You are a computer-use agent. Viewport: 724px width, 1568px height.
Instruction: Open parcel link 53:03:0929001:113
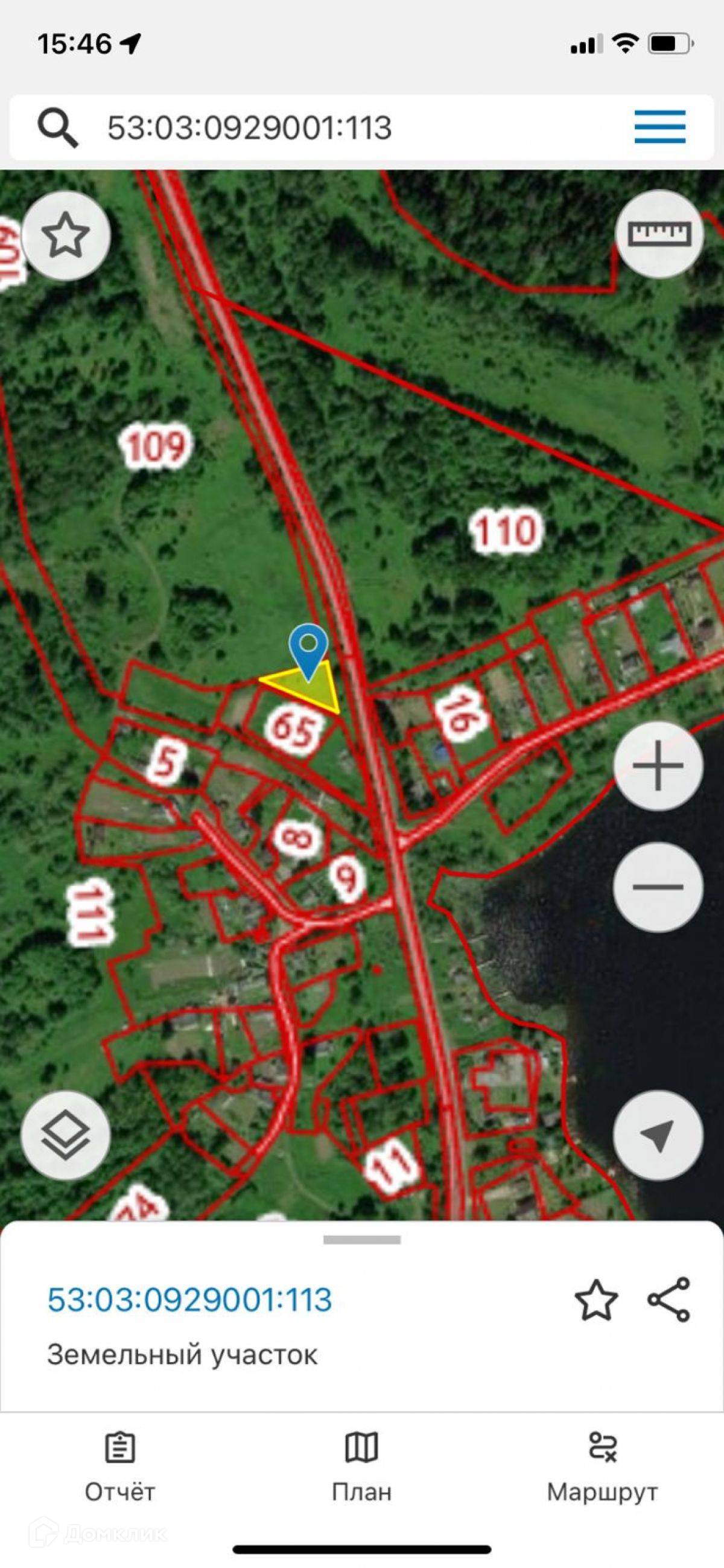pos(190,1300)
